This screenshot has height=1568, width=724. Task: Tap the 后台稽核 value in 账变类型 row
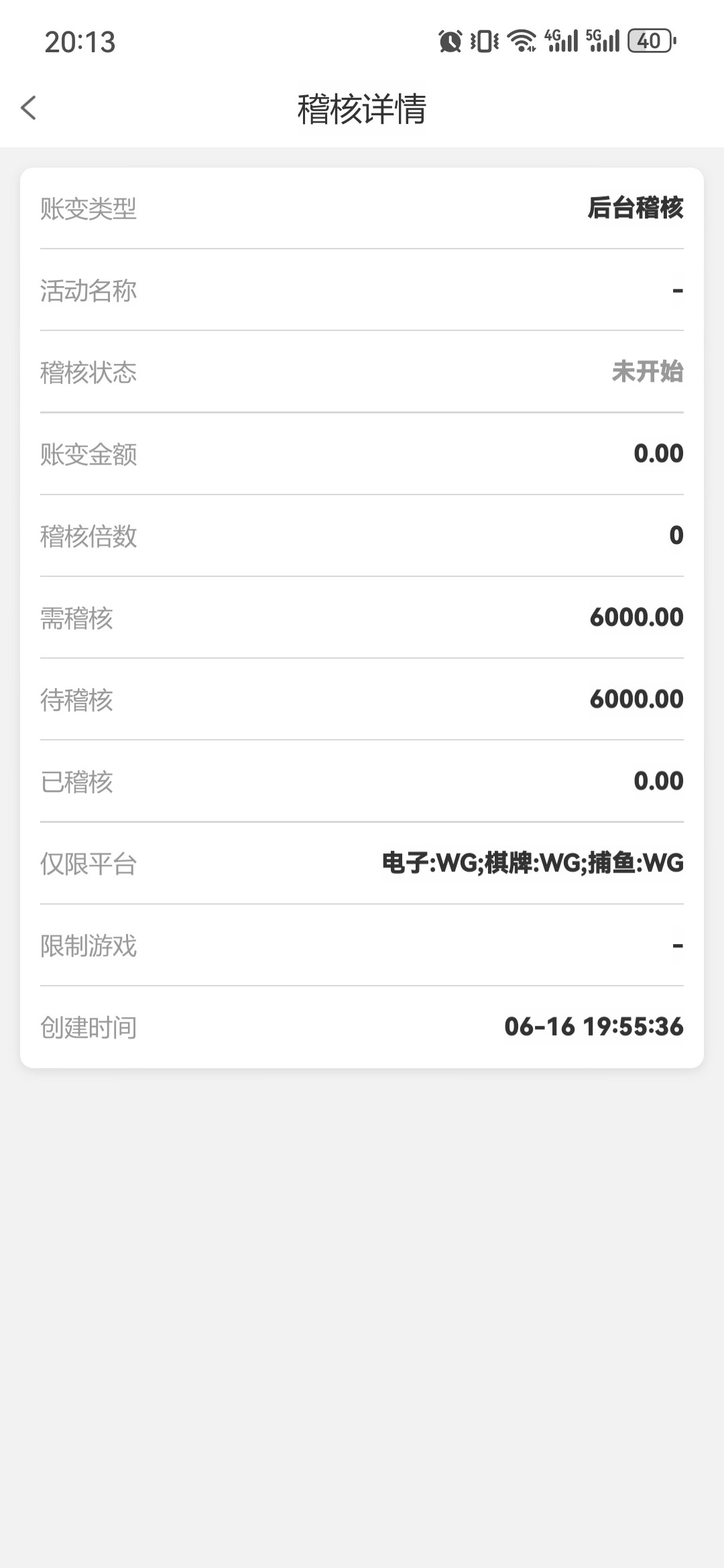tap(633, 210)
